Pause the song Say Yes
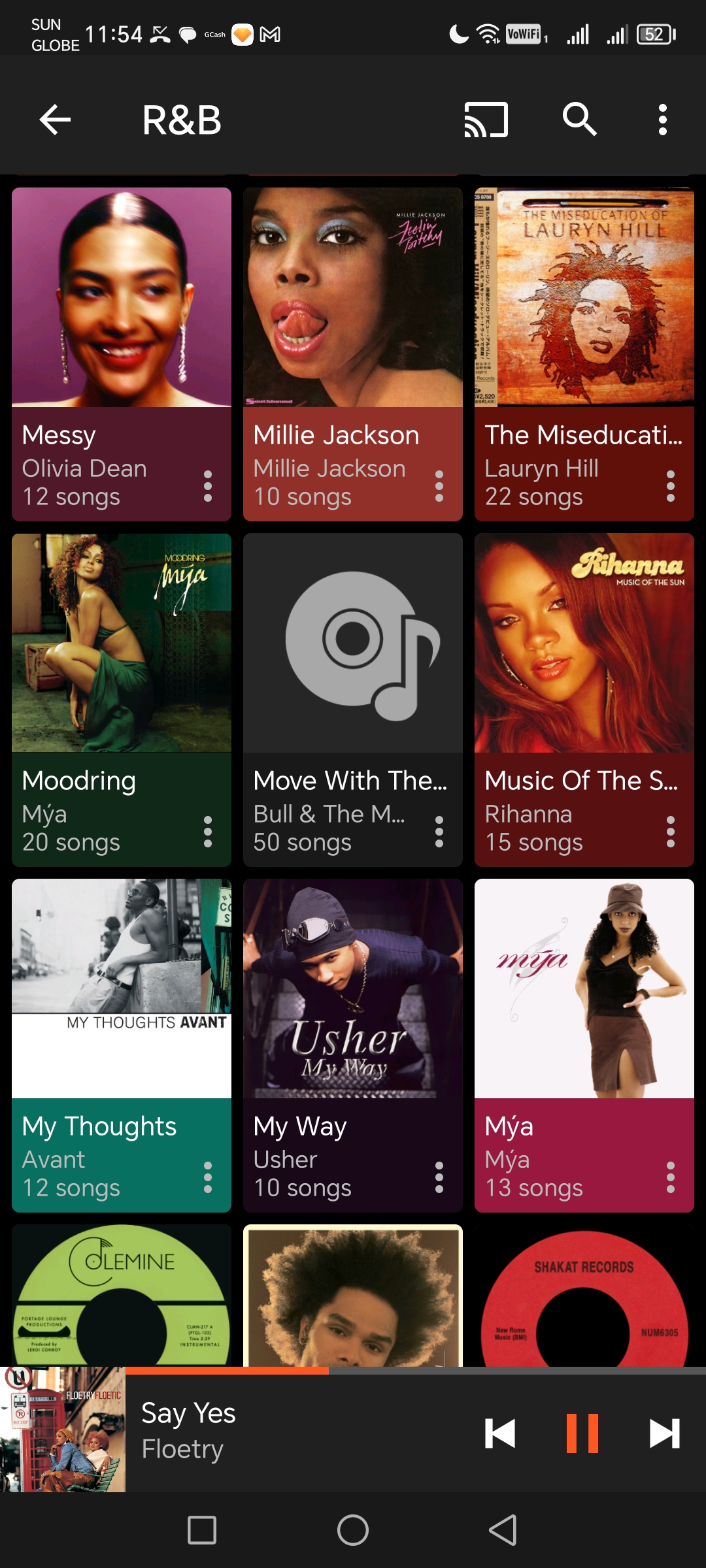Screen dimensions: 706x1568 click(x=582, y=1433)
